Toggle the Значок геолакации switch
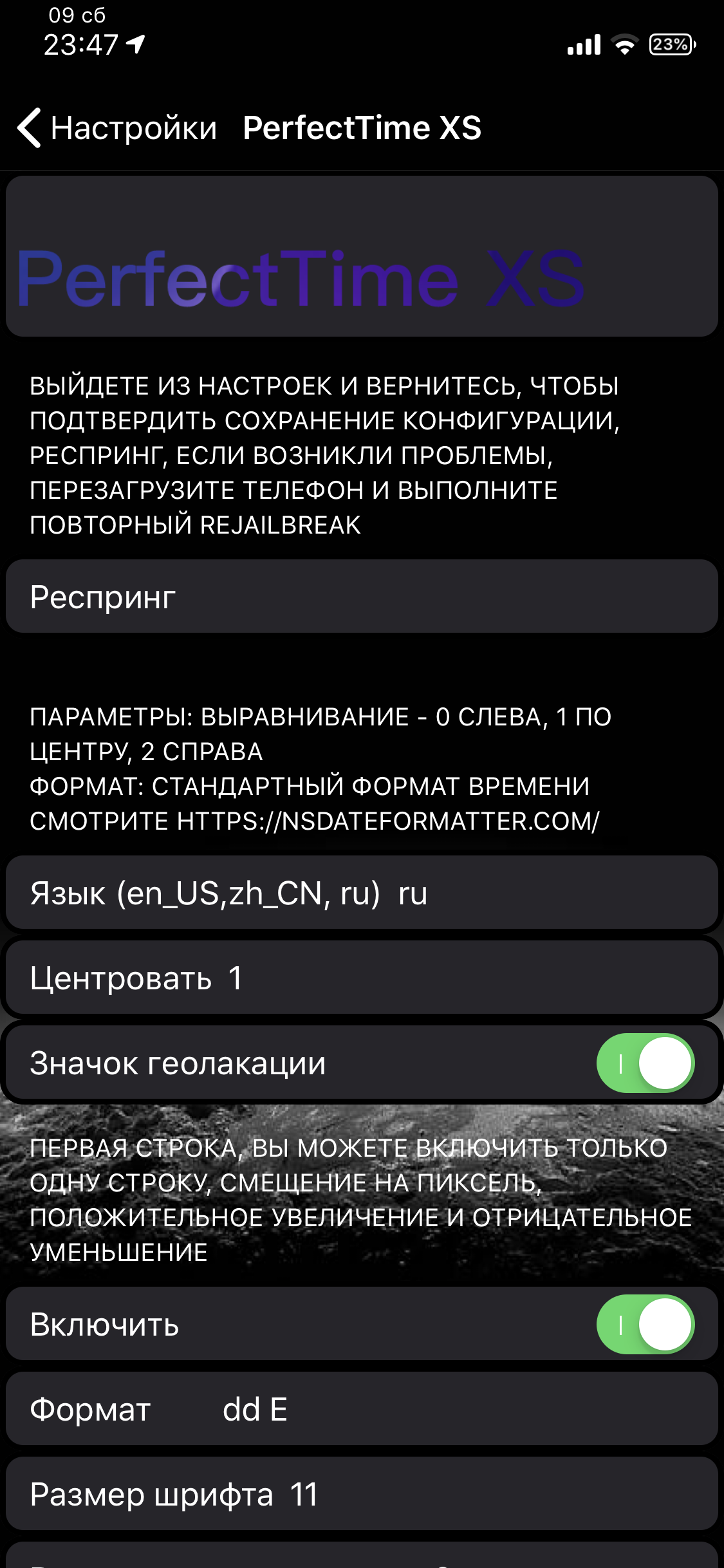Viewport: 724px width, 1568px height. [645, 1063]
